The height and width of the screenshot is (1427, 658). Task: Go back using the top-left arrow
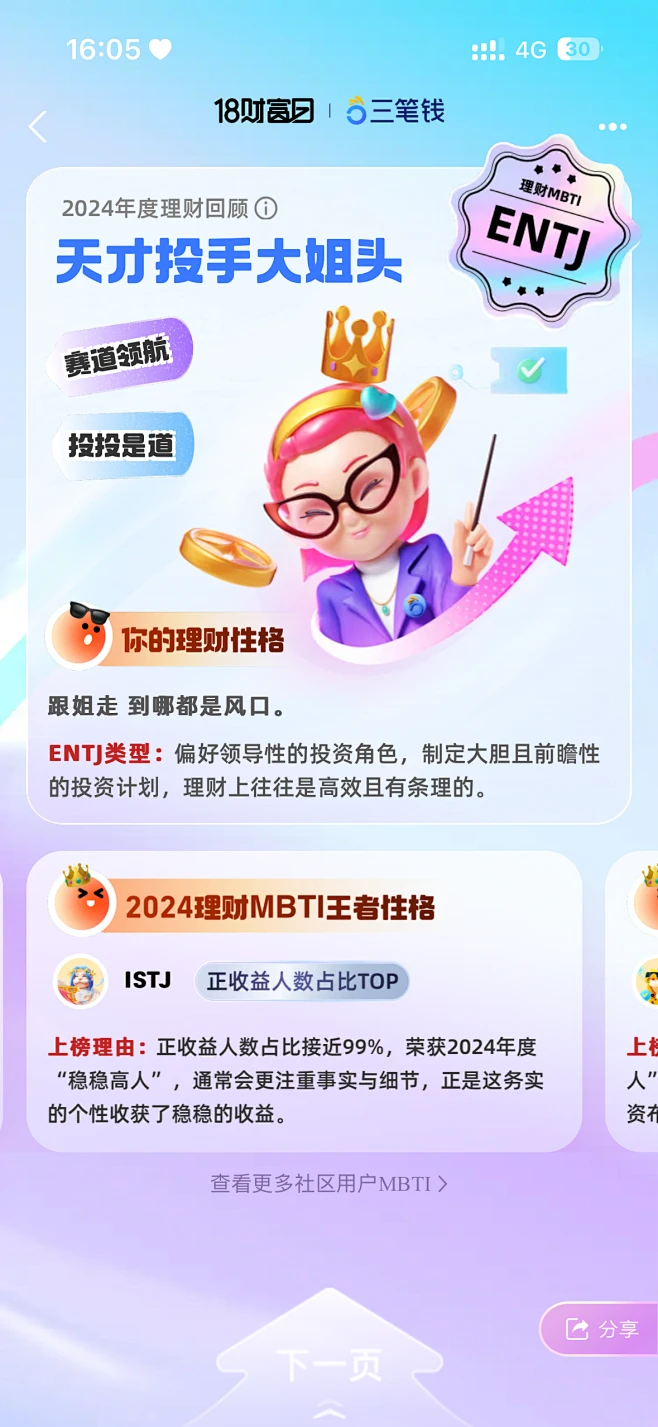pyautogui.click(x=38, y=127)
